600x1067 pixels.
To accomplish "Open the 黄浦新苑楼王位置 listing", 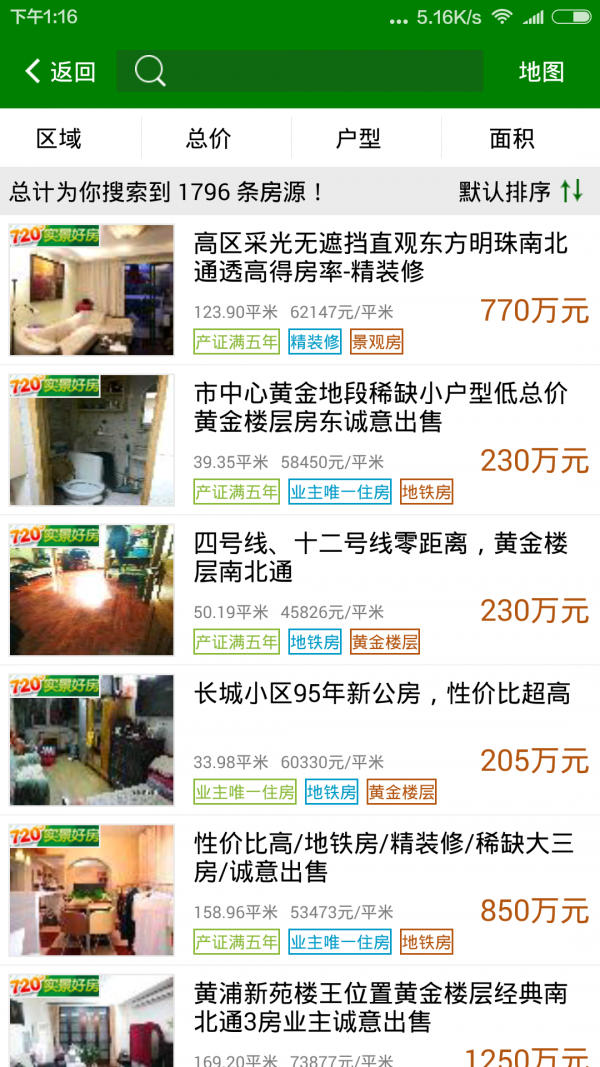I will click(380, 1007).
